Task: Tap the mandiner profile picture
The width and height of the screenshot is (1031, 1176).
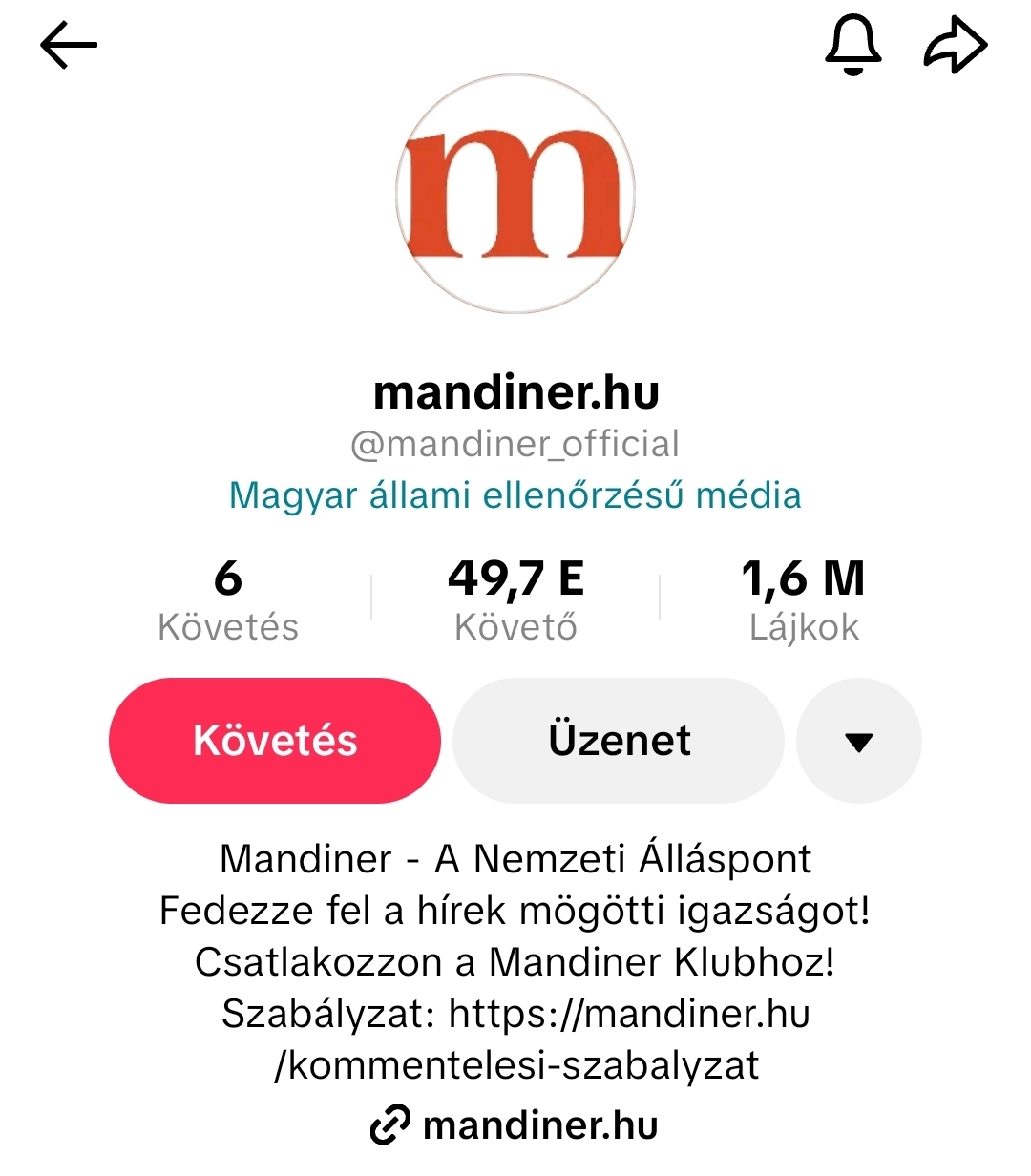Action: pyautogui.click(x=515, y=194)
